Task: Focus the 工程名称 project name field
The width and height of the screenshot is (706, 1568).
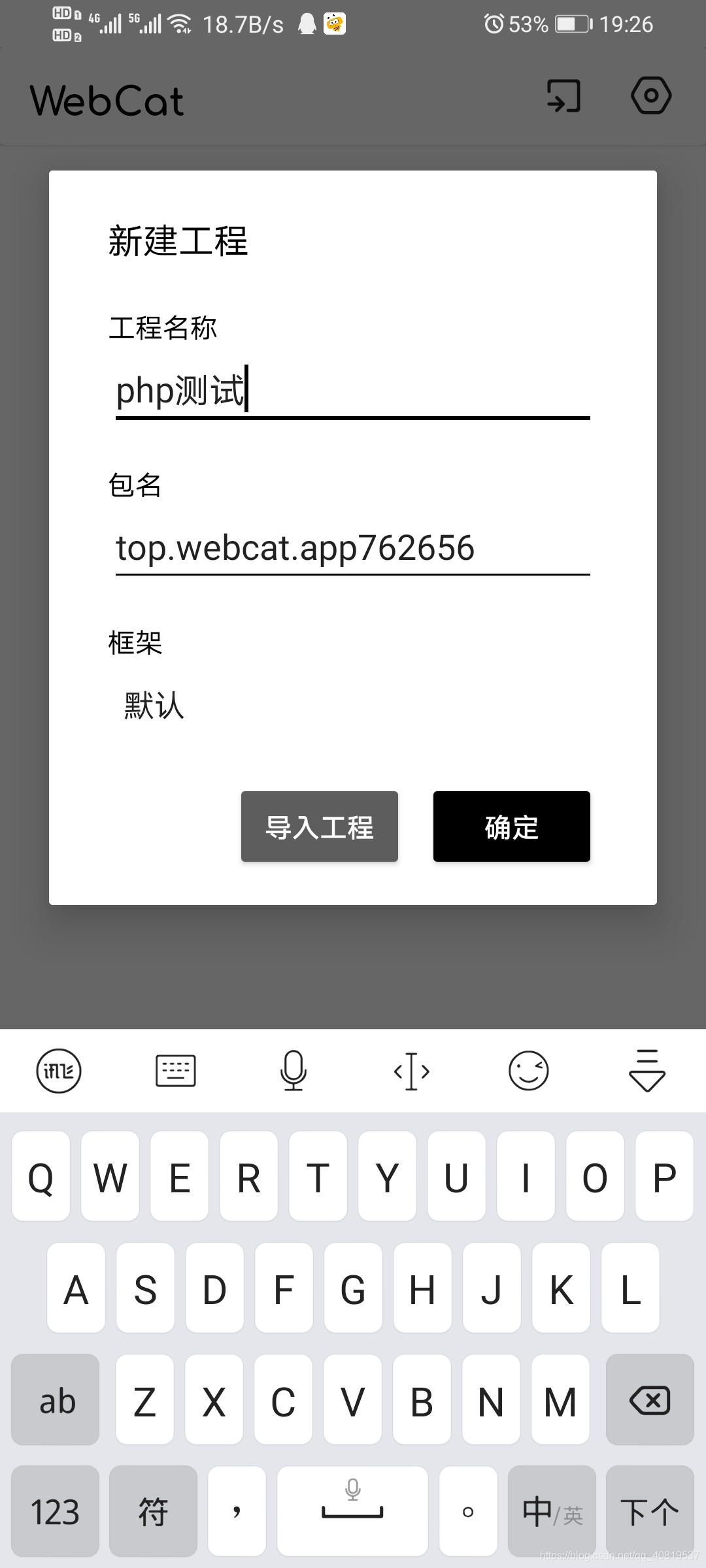Action: point(353,391)
